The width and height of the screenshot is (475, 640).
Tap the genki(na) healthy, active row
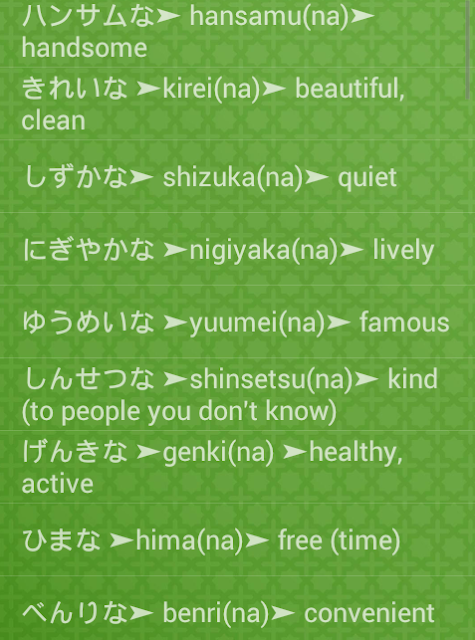pyautogui.click(x=238, y=467)
